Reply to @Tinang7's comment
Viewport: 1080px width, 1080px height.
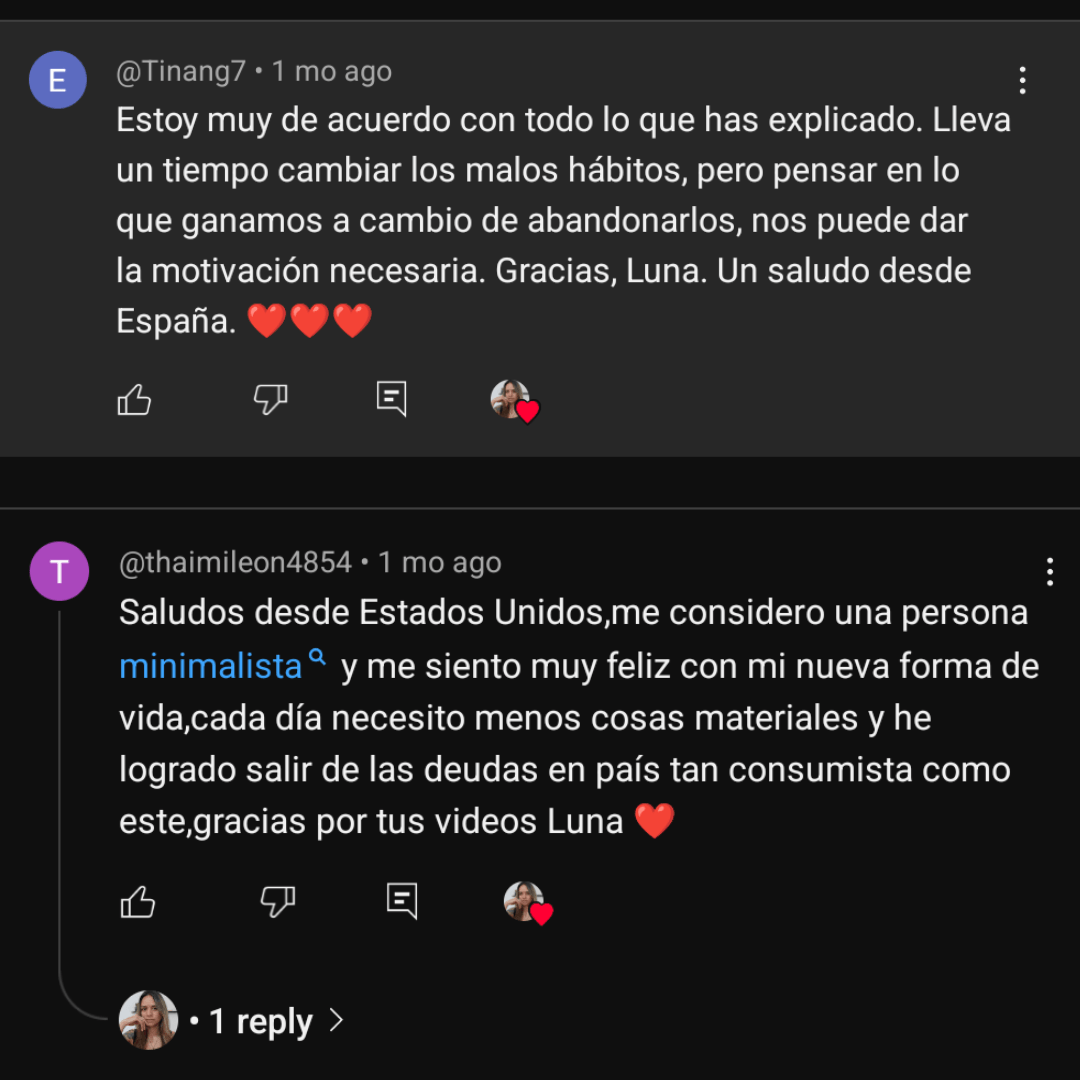[391, 399]
